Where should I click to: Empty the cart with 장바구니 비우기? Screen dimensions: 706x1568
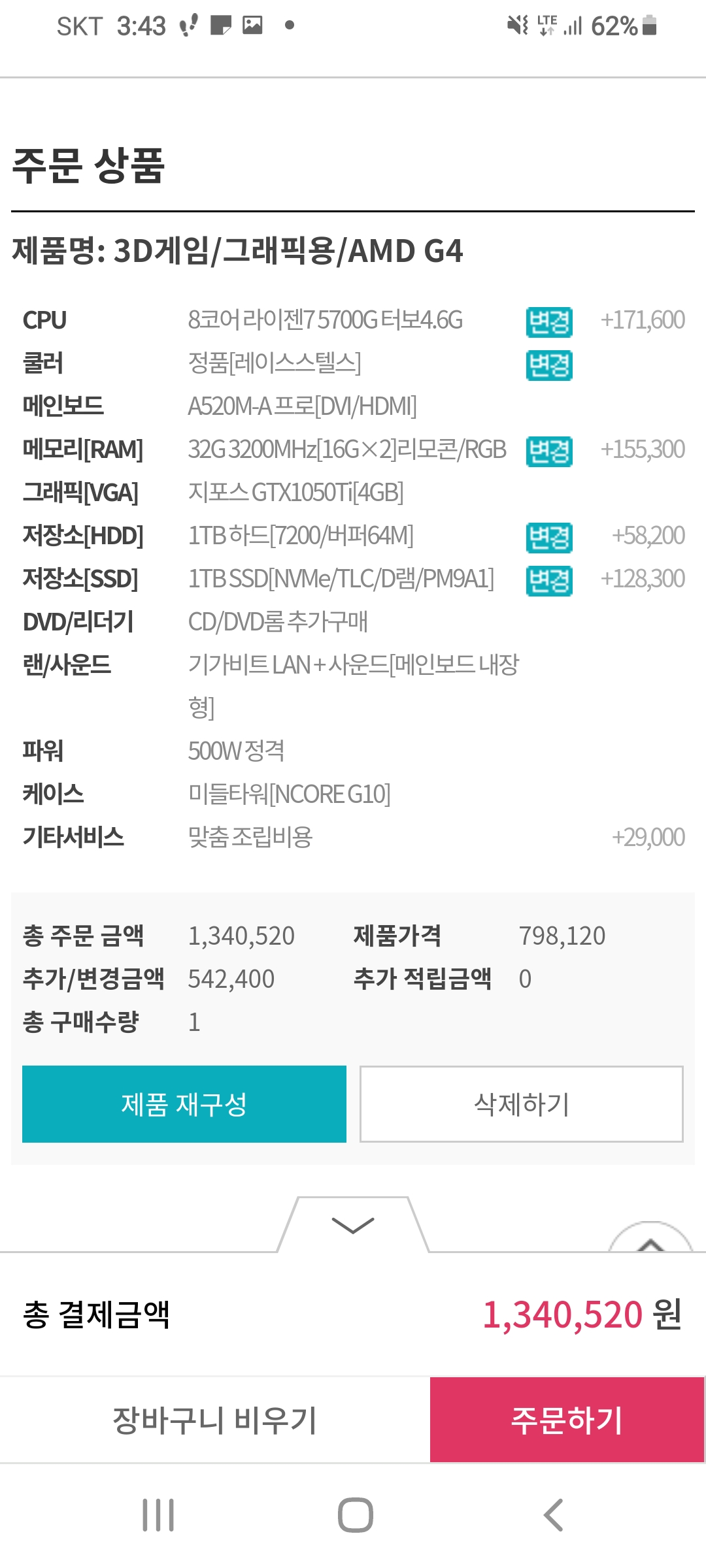pyautogui.click(x=214, y=1420)
